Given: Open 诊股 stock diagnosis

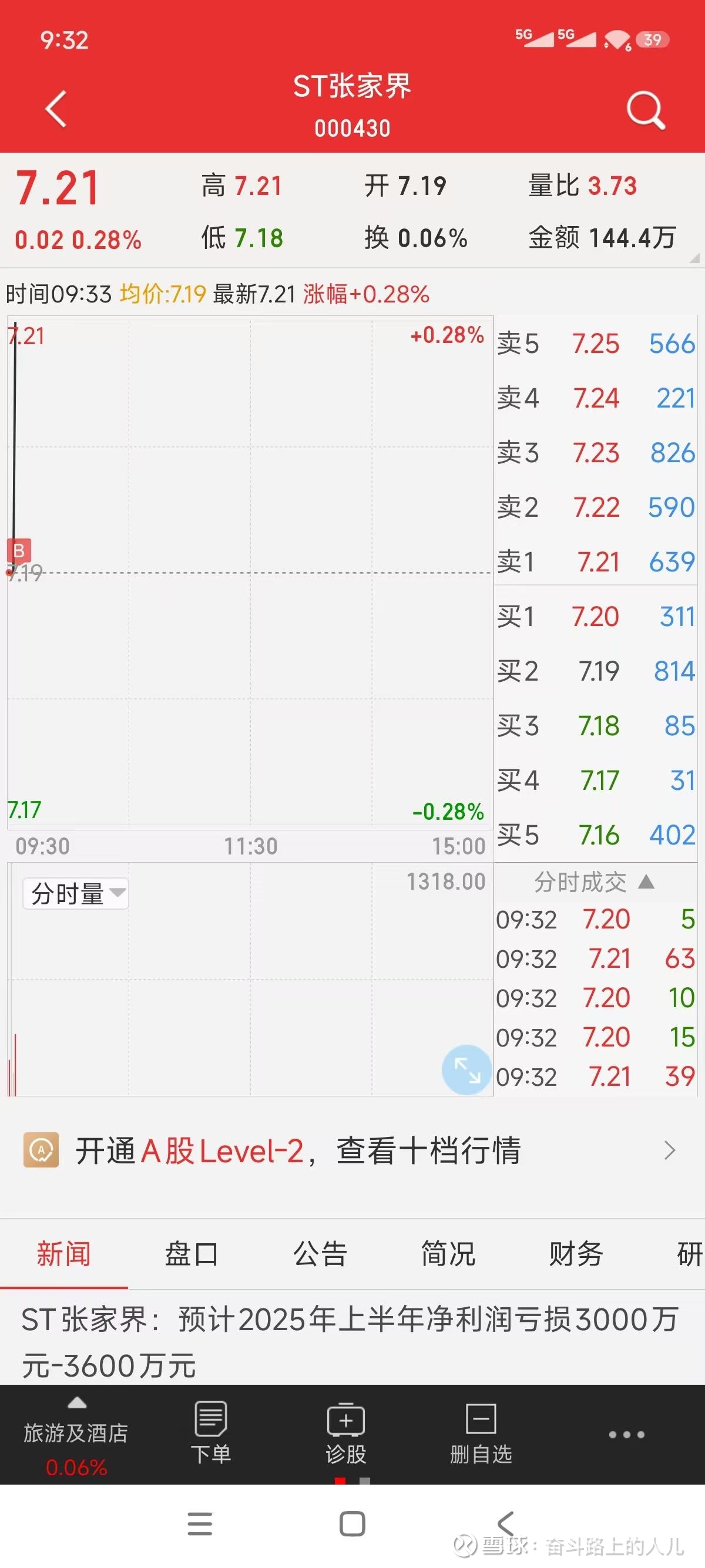Looking at the screenshot, I should [346, 1434].
